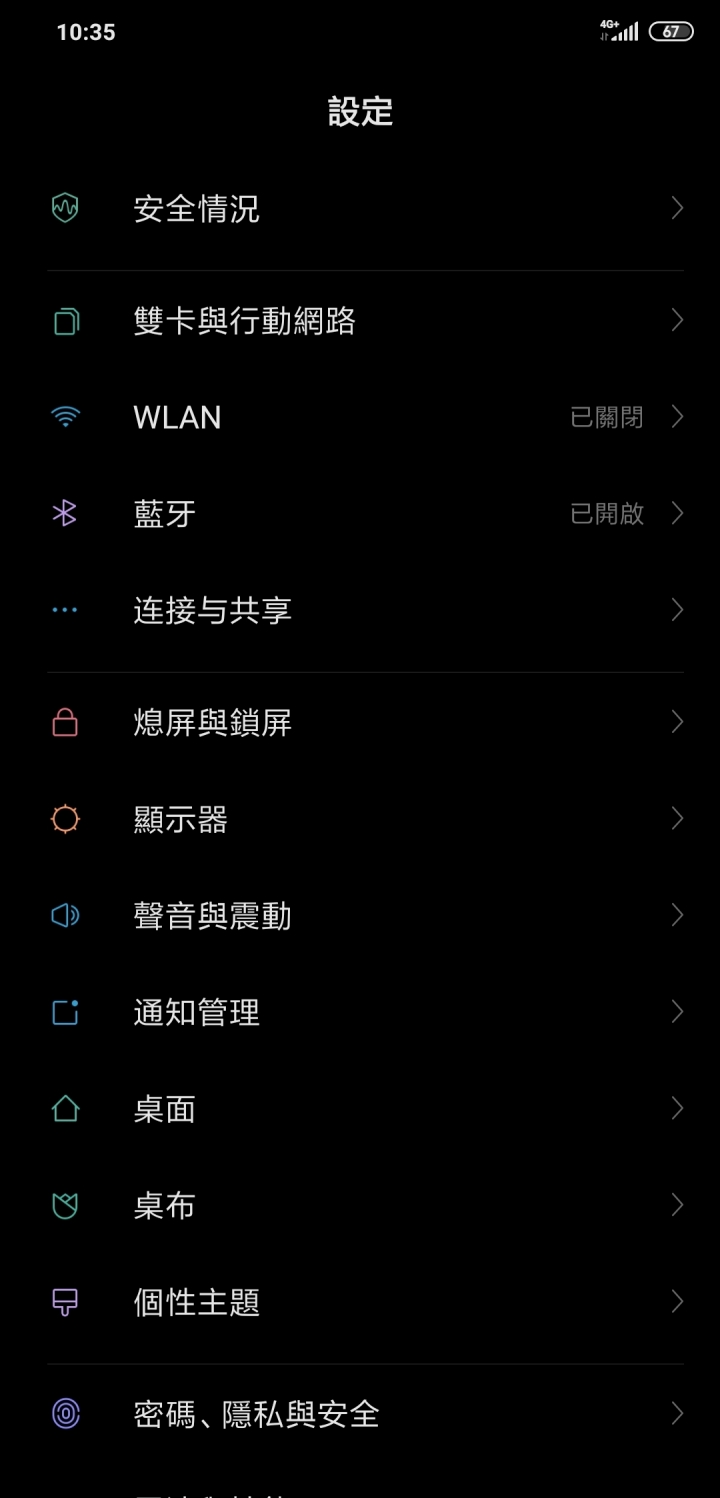
Task: Open 個性主題 settings
Action: (x=360, y=1302)
